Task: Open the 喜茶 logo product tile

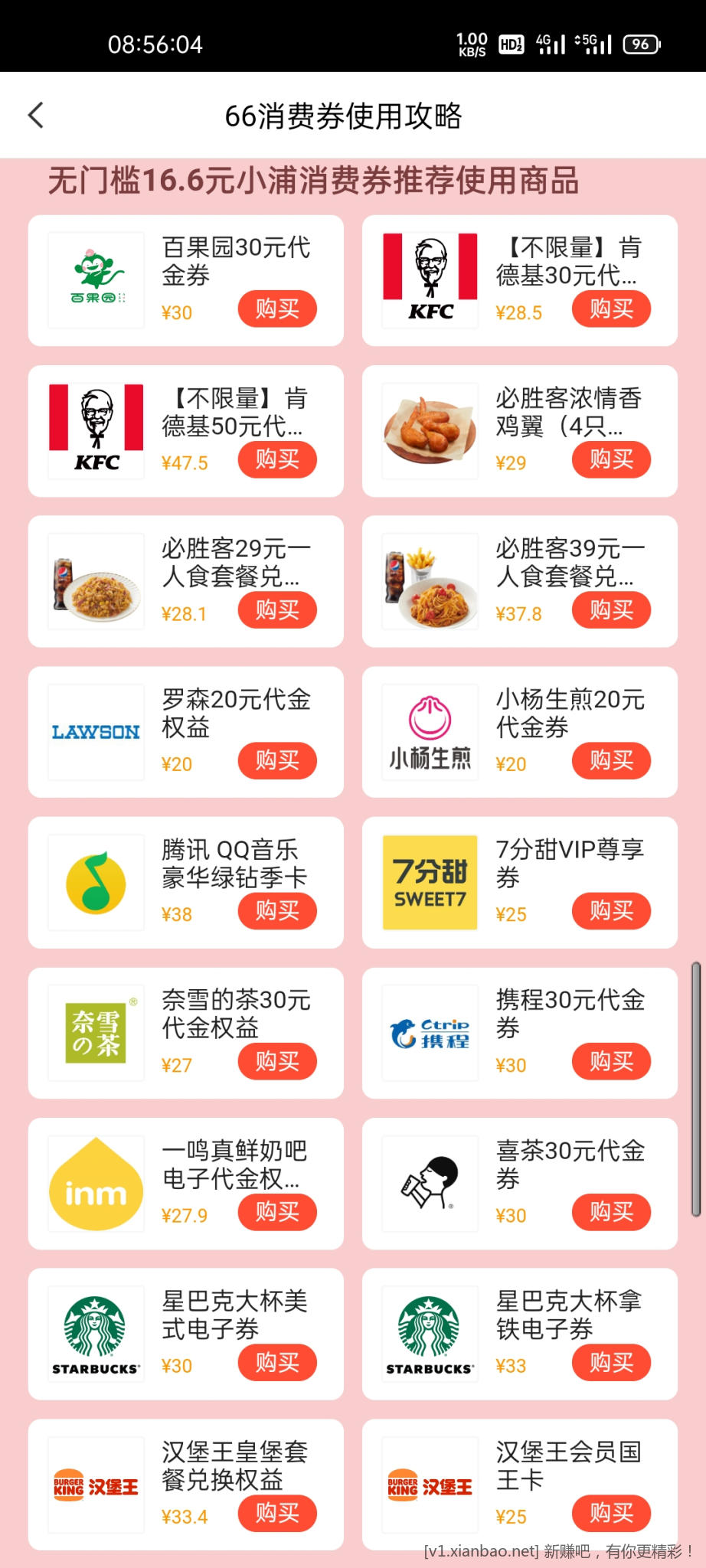Action: pyautogui.click(x=430, y=1184)
